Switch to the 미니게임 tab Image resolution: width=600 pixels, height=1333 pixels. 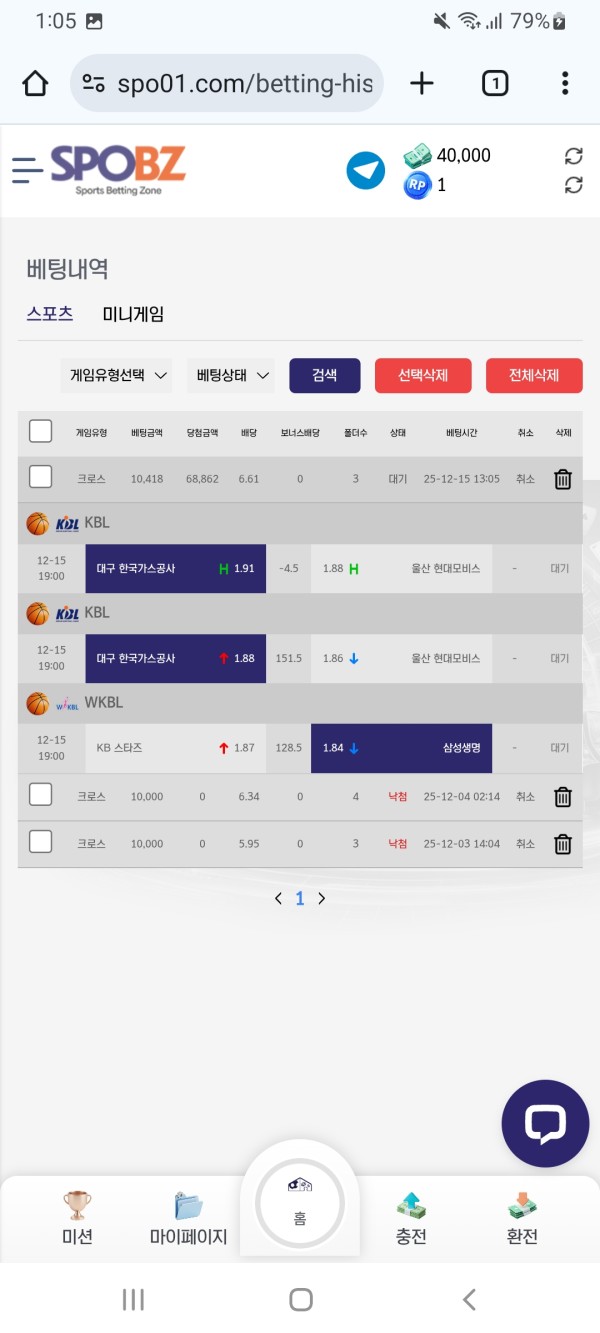133,314
